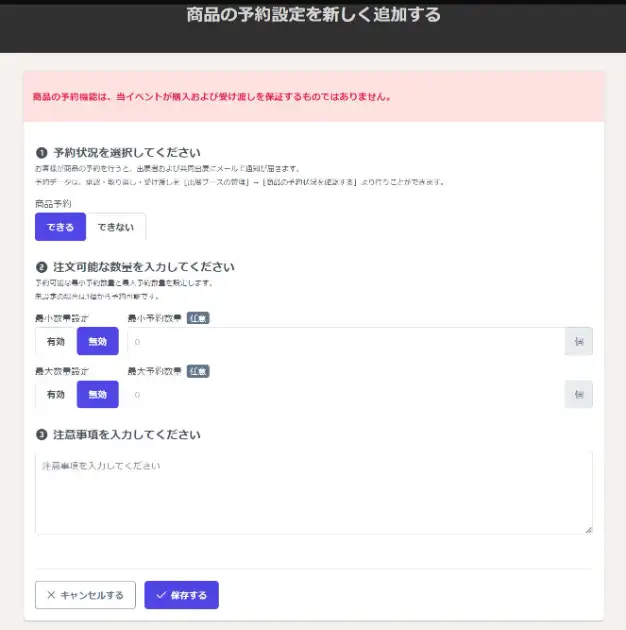Set 最大数量設定 to 有効
The width and height of the screenshot is (626, 630).
56,394
